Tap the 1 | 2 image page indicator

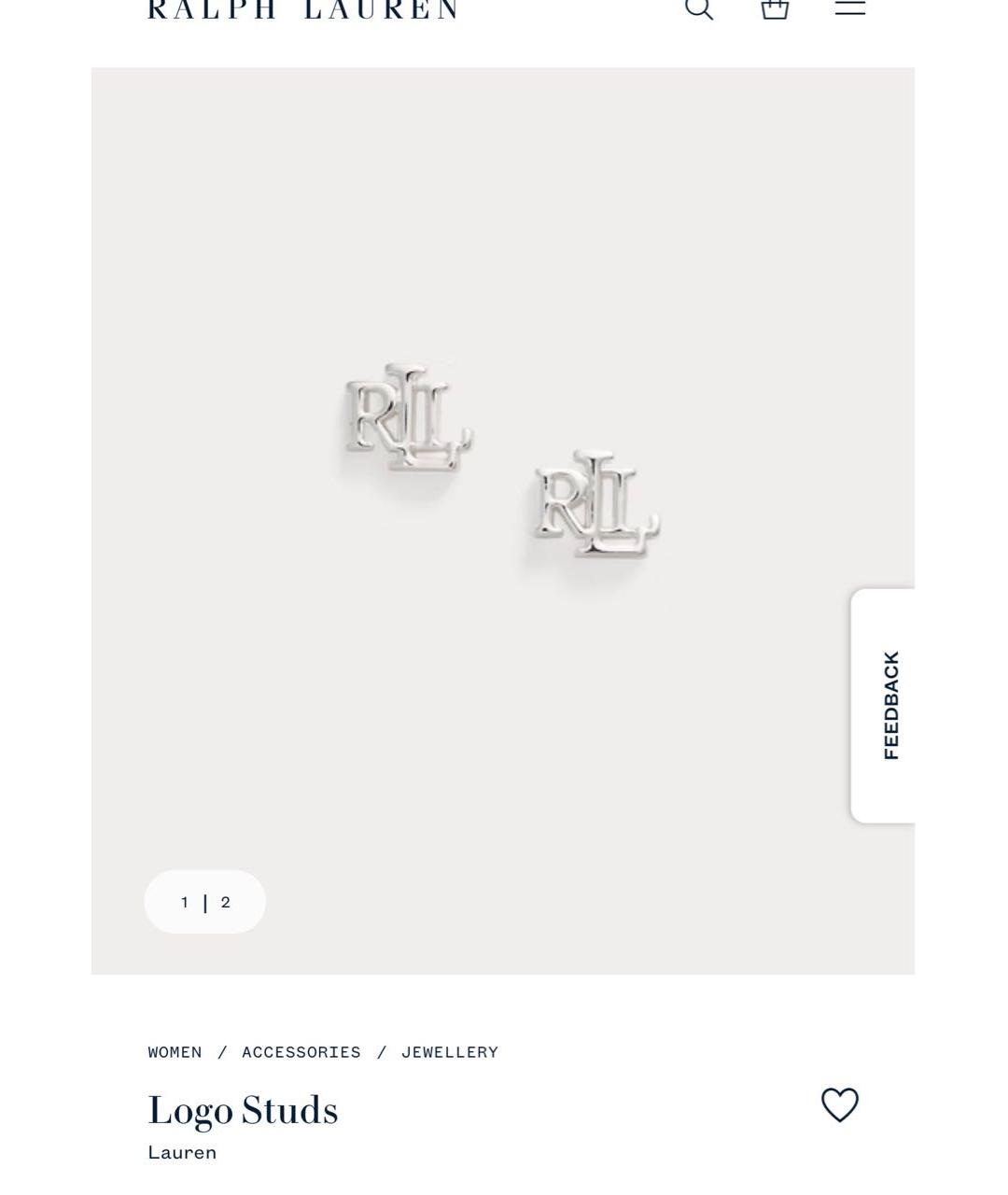205,902
